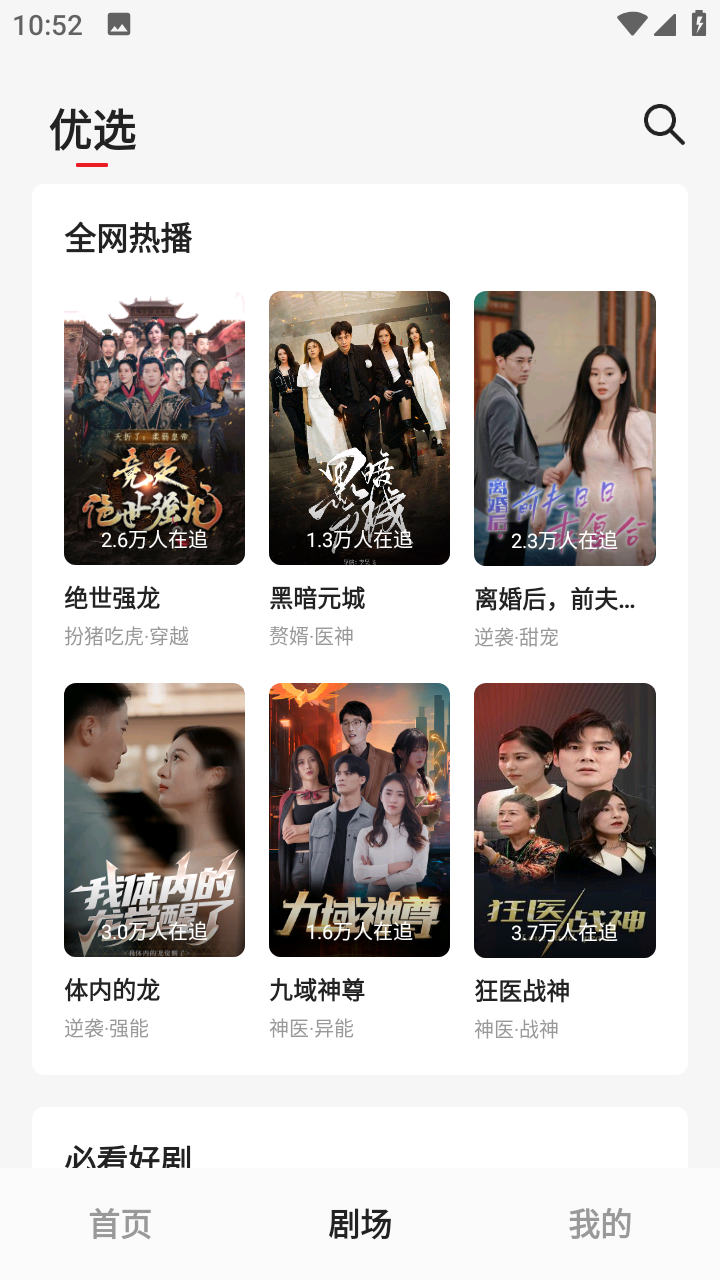Open the drama 离婚后，前夫…
This screenshot has width=720, height=1280.
564,428
